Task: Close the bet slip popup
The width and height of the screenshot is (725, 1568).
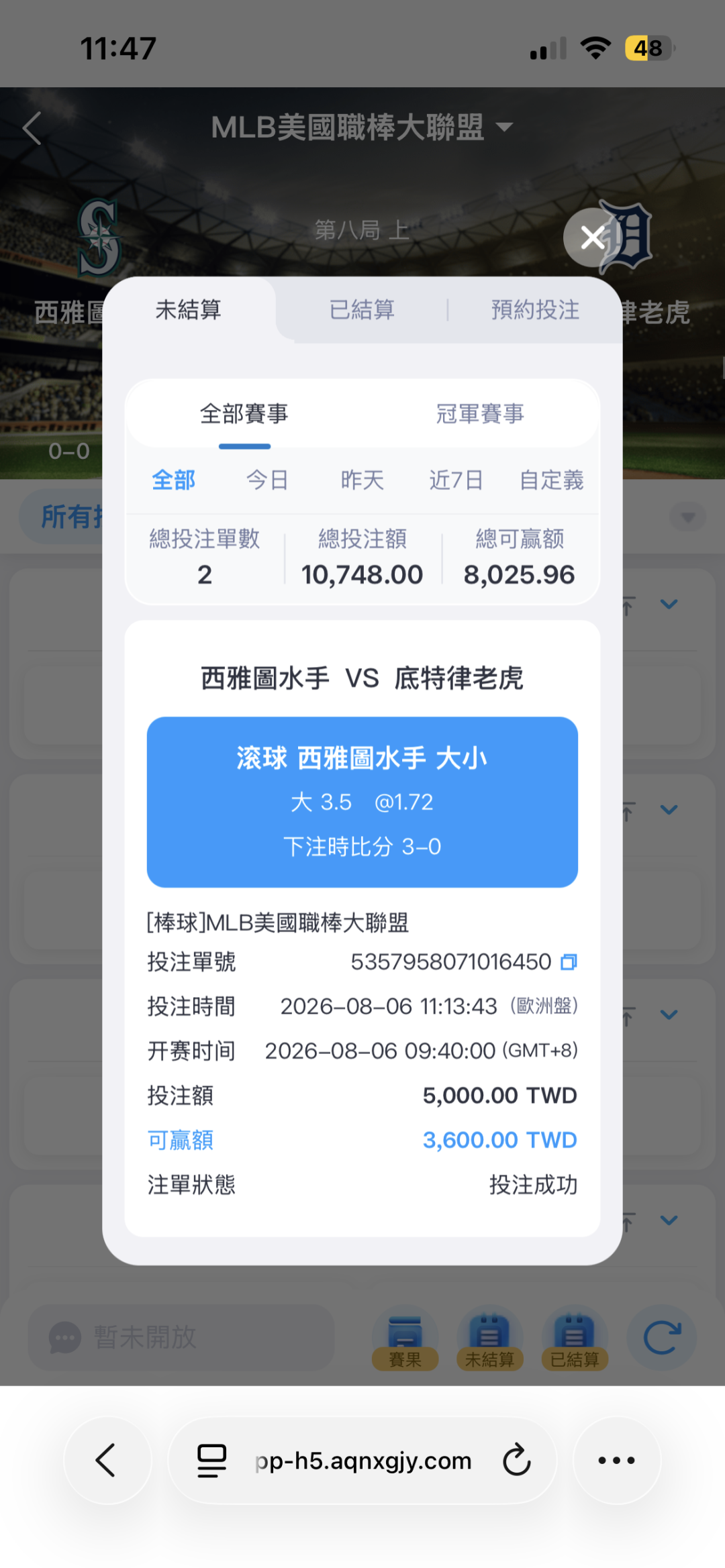Action: click(592, 238)
